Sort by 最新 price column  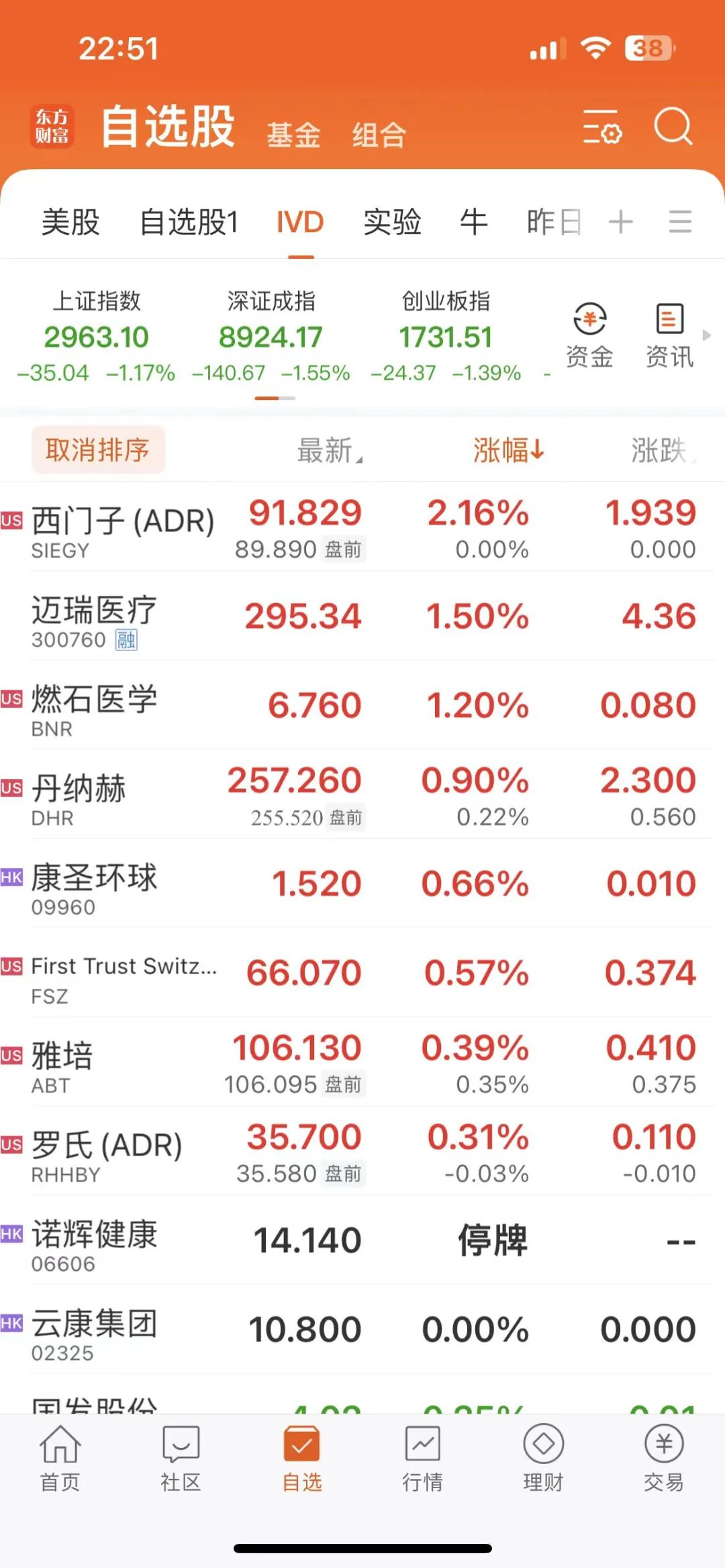330,450
